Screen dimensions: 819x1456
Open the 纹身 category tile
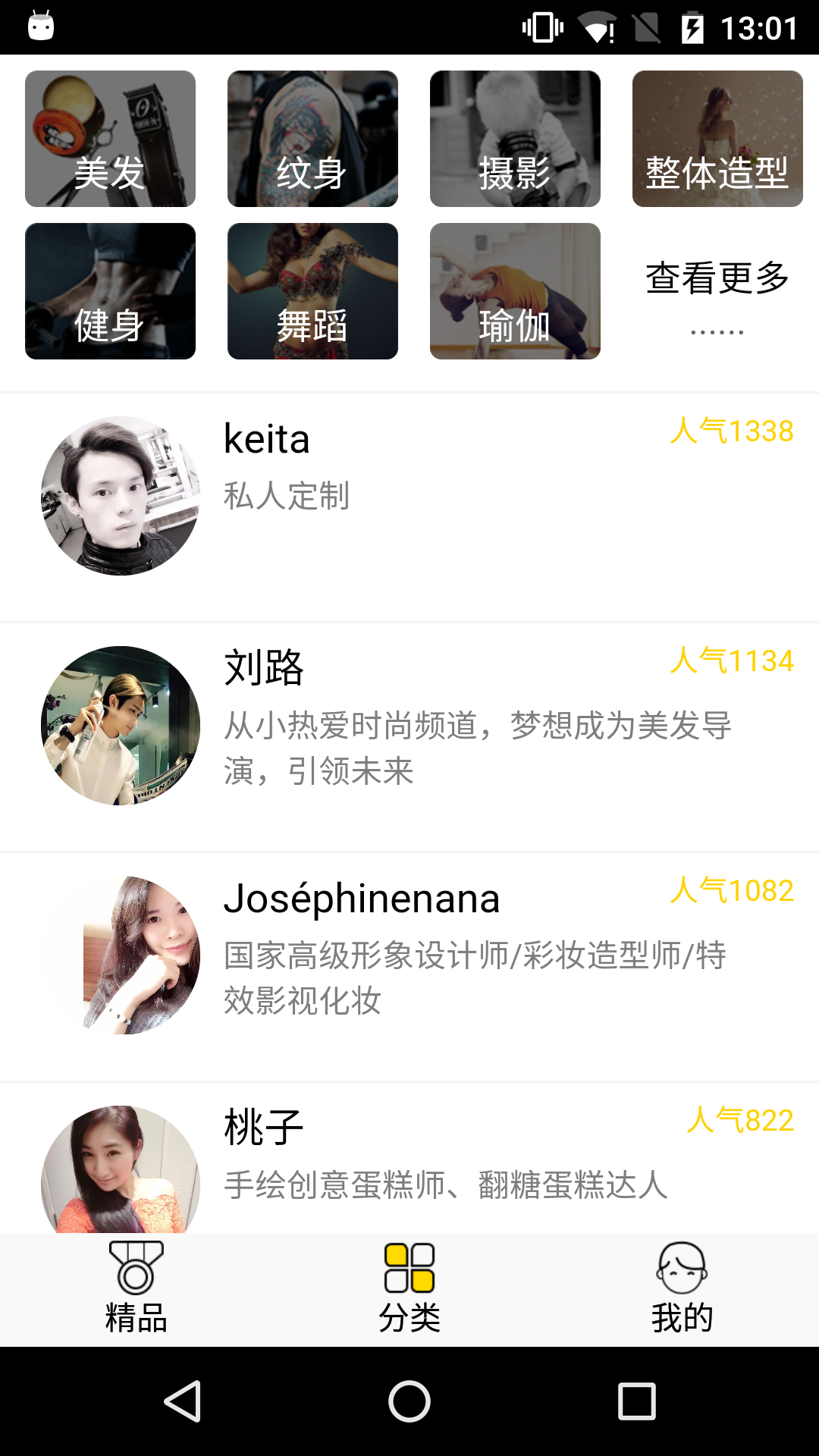[x=312, y=139]
